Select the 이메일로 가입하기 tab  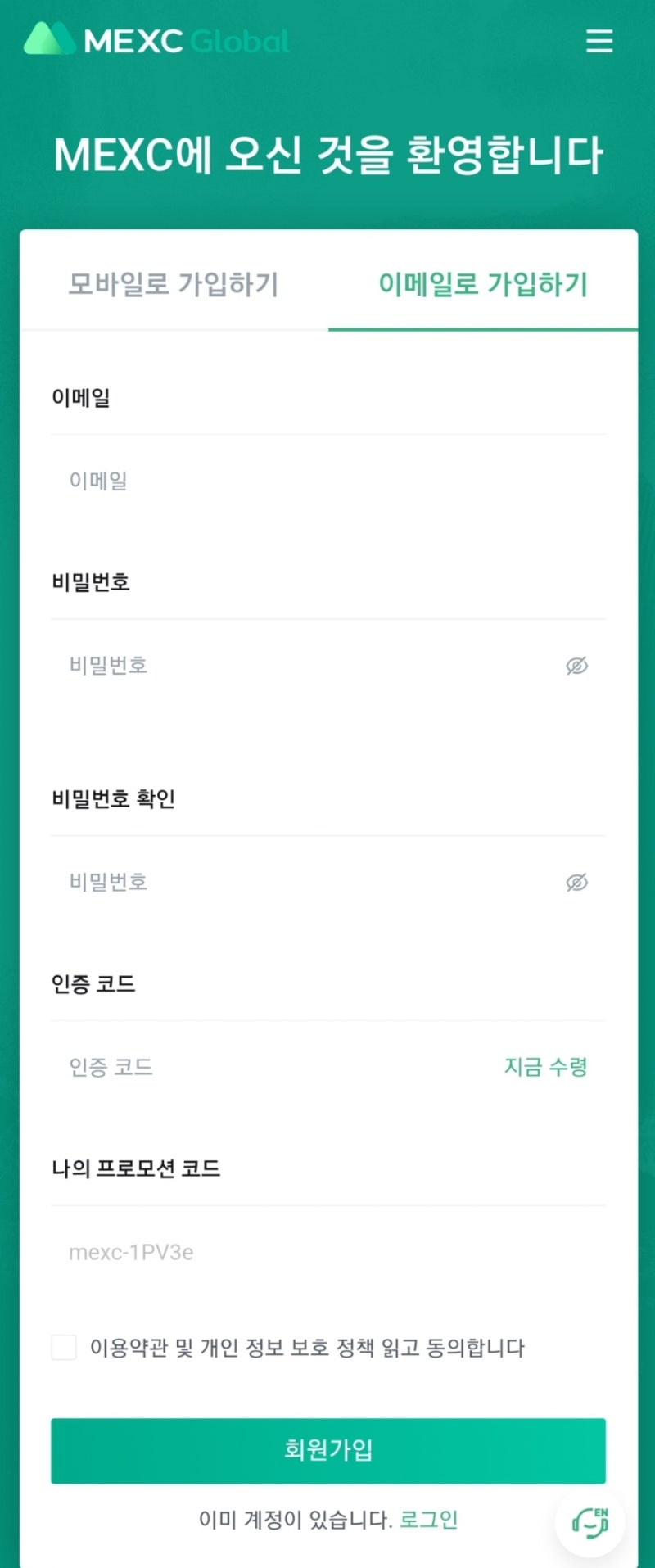[483, 285]
